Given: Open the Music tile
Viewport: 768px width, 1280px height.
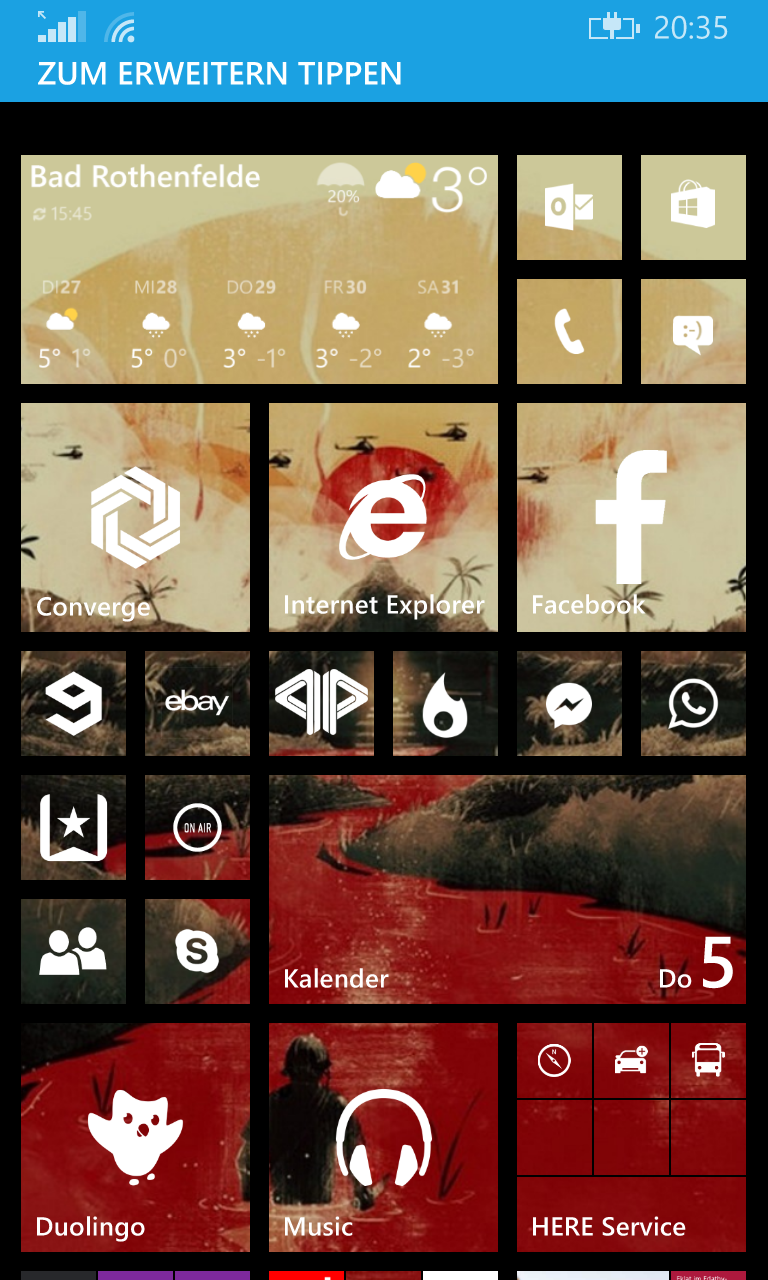Looking at the screenshot, I should pos(383,1137).
